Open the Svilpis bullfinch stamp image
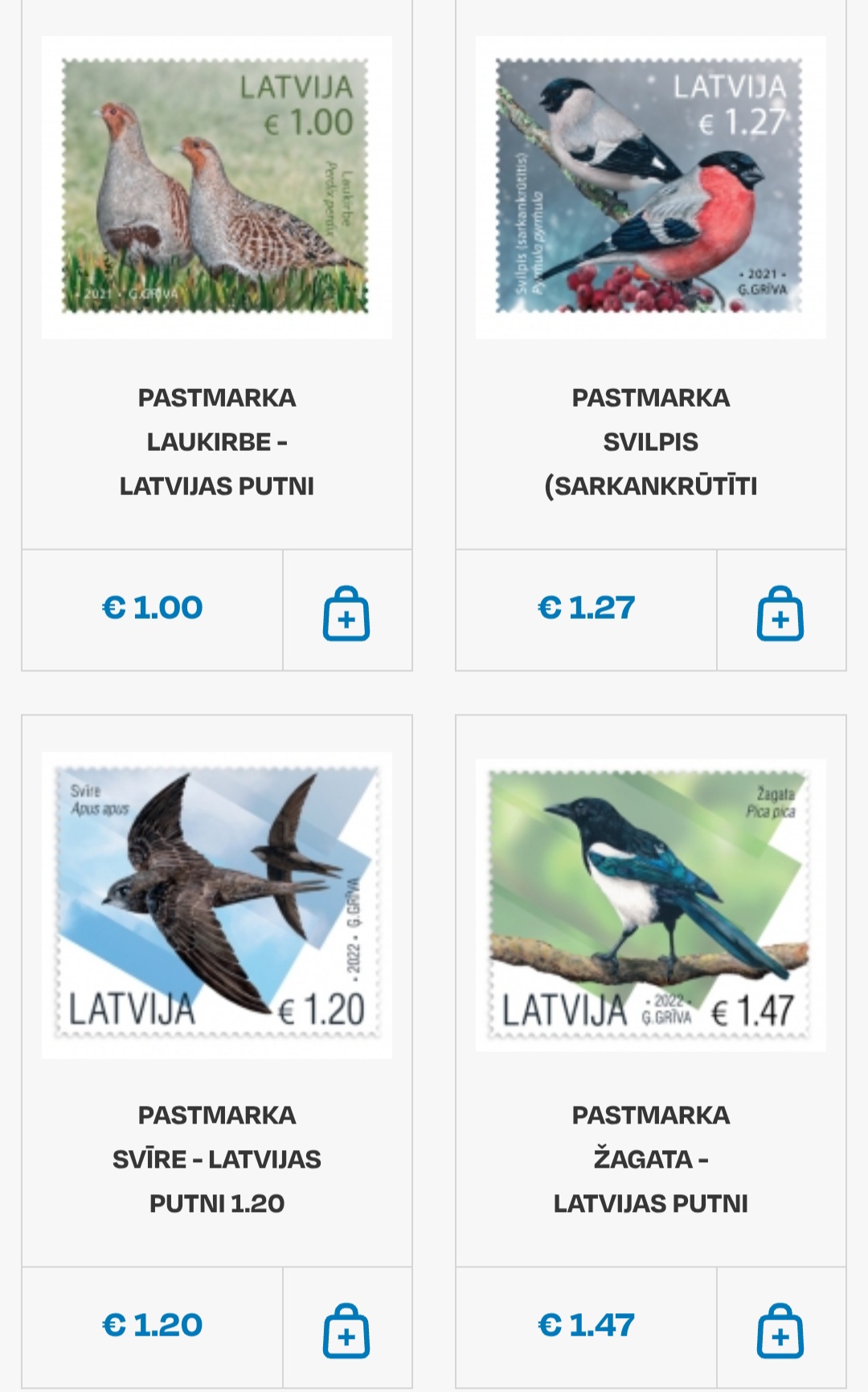Viewport: 868px width, 1392px height. point(650,186)
